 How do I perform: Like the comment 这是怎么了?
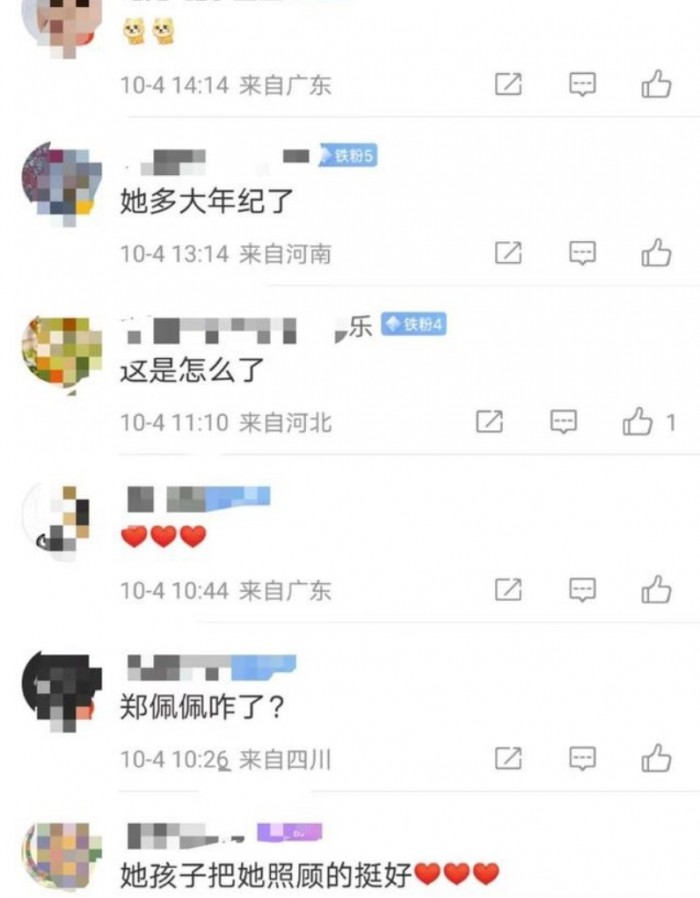[638, 422]
